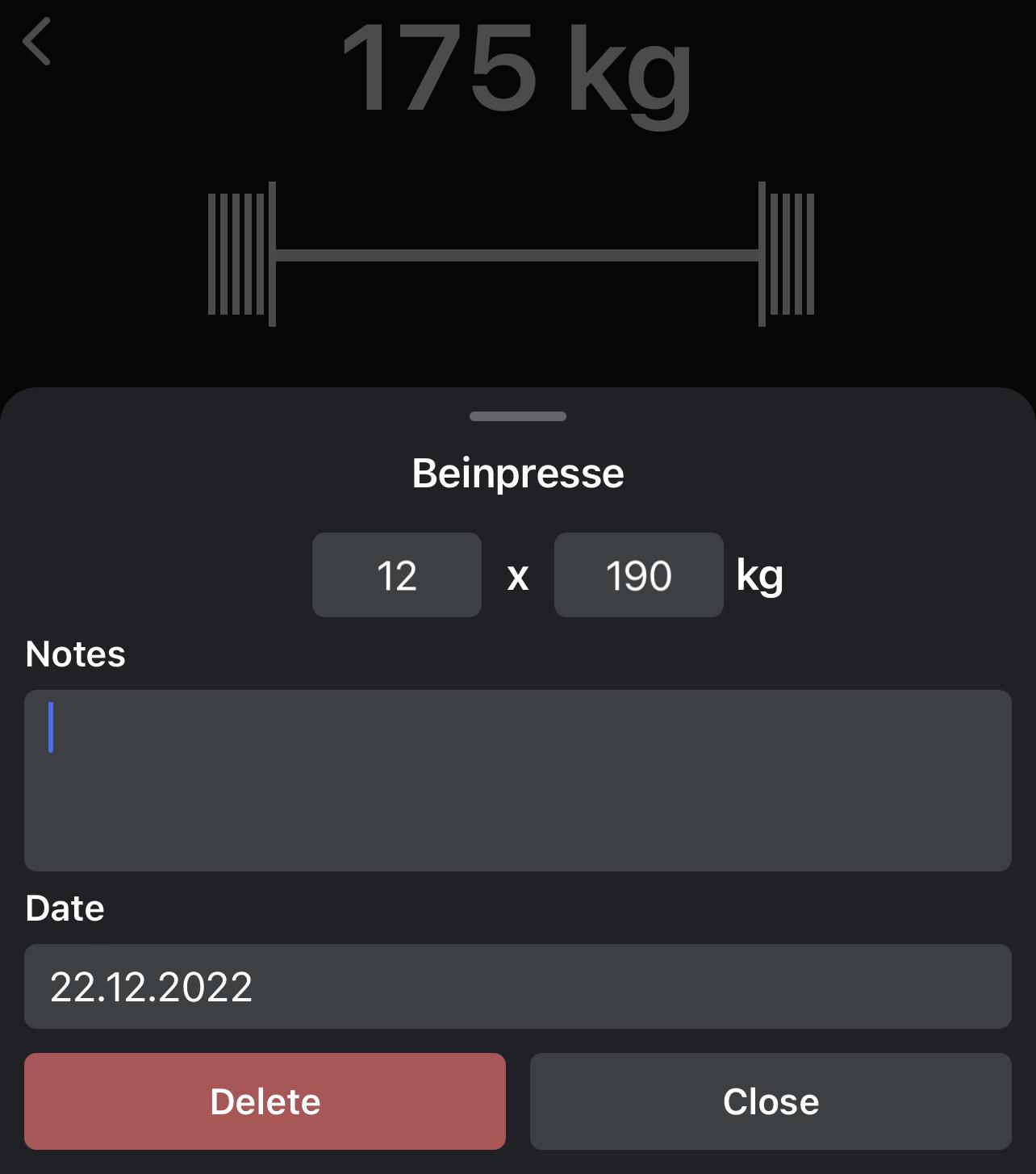
Task: Click the kg unit label
Action: coord(759,574)
